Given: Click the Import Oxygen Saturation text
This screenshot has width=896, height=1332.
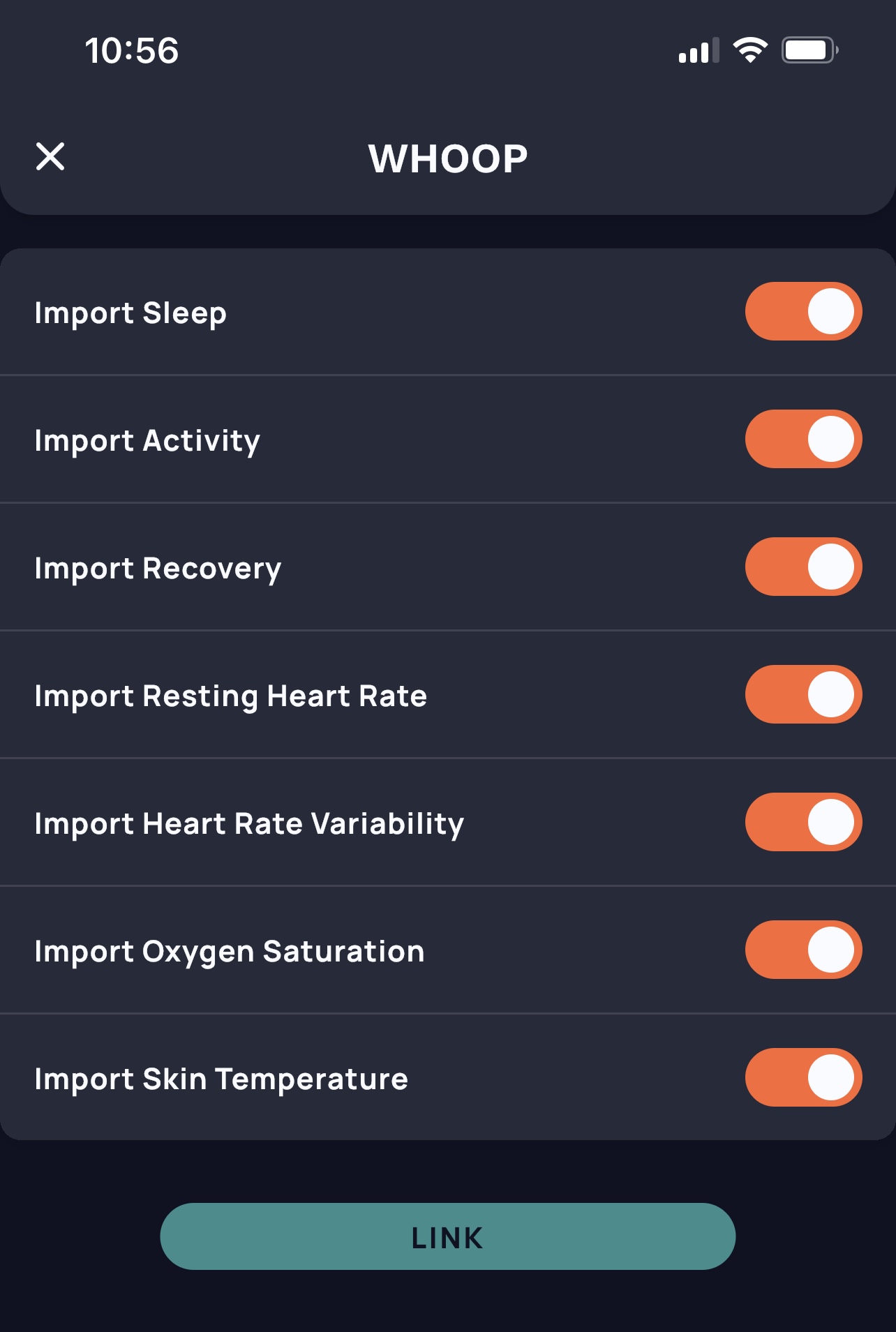Looking at the screenshot, I should [229, 950].
